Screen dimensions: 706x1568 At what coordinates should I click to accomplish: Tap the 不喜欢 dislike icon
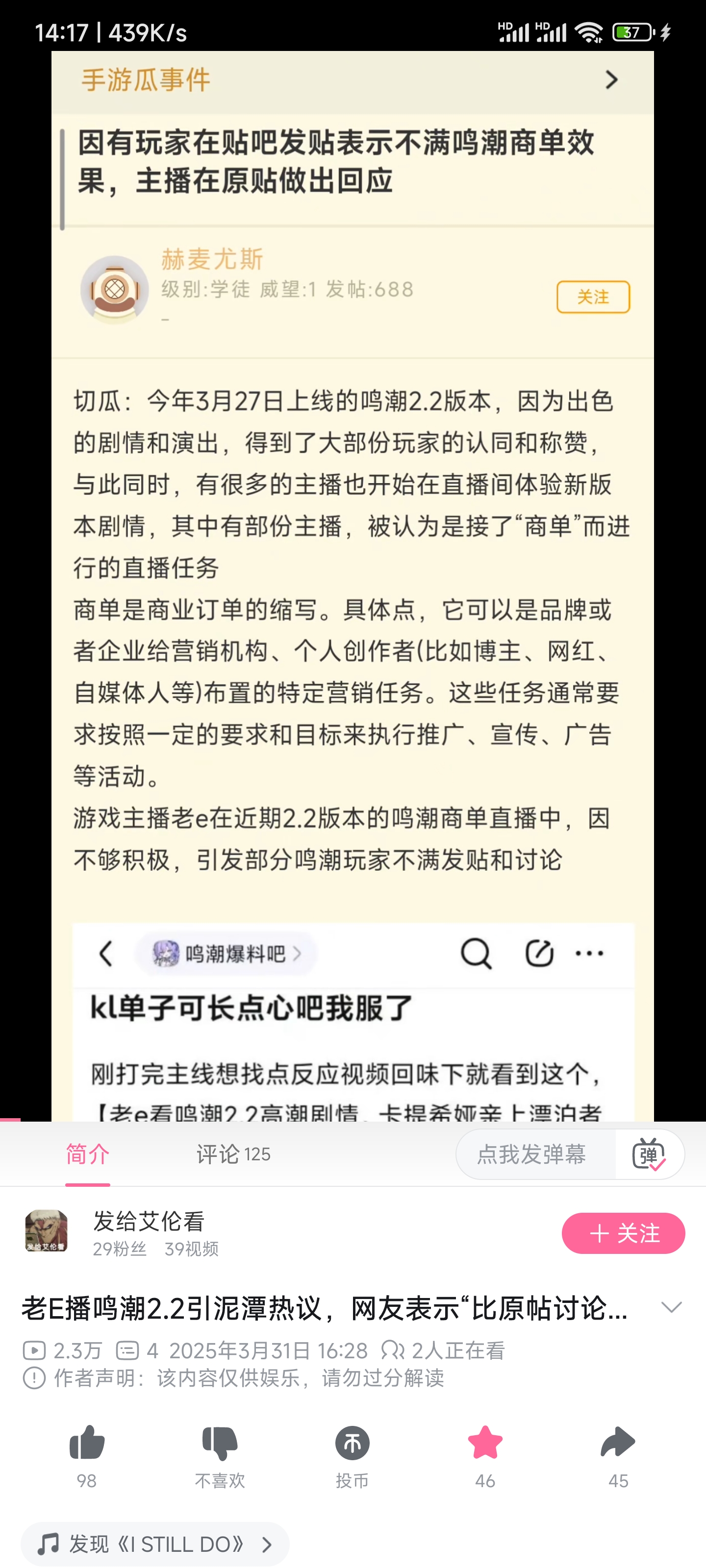coord(219,1444)
